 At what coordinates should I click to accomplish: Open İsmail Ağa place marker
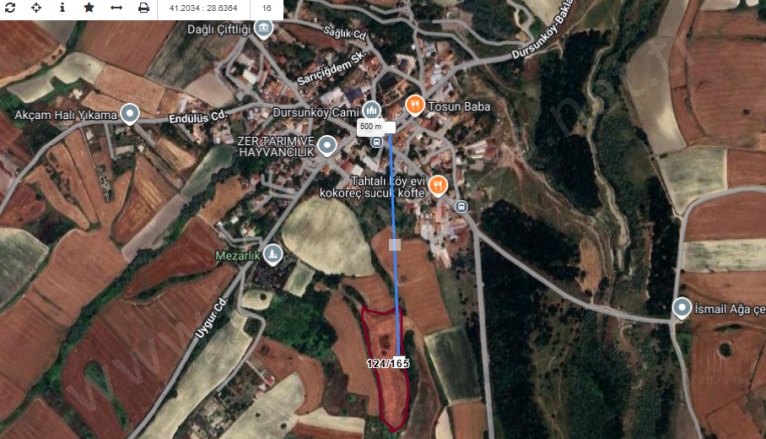(x=682, y=307)
